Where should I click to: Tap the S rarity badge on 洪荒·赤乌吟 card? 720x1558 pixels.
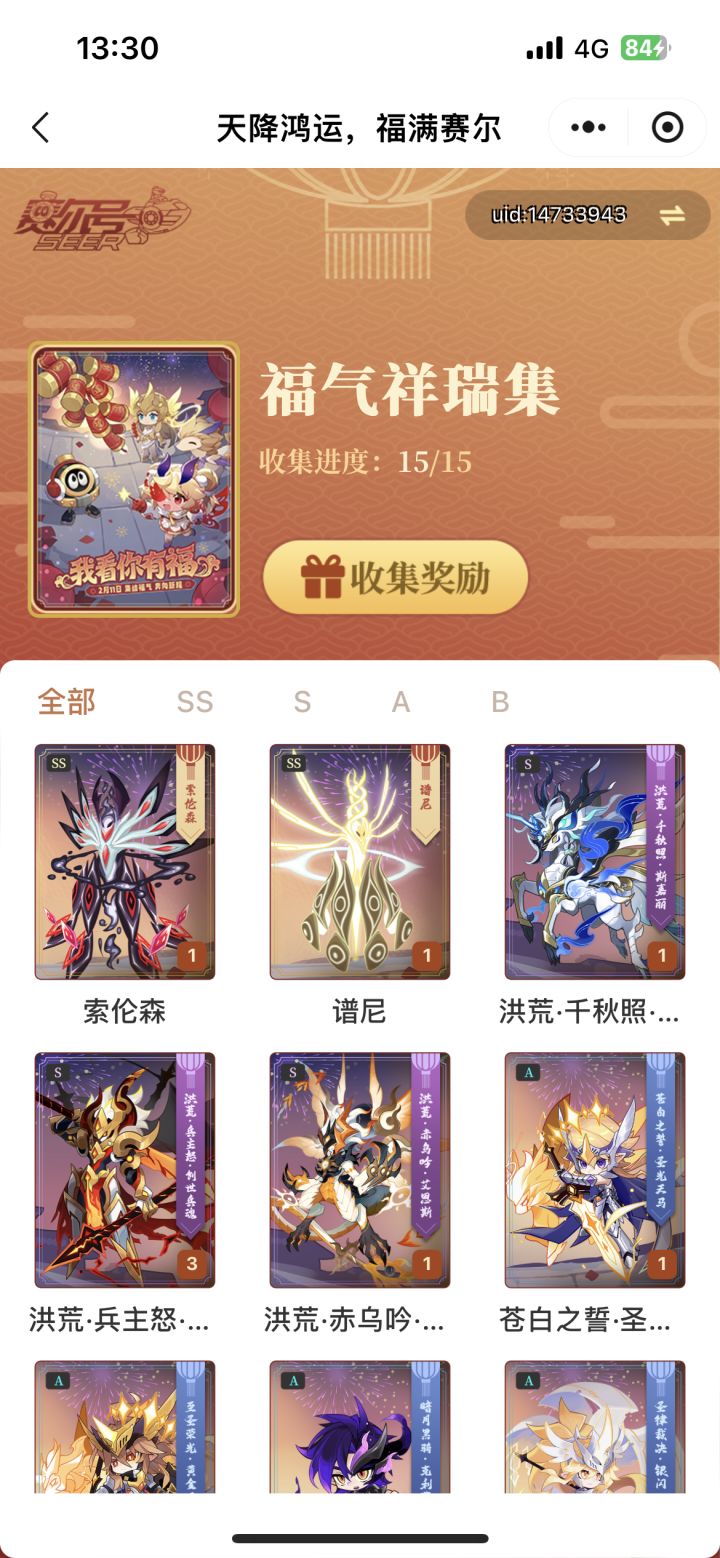(293, 1072)
